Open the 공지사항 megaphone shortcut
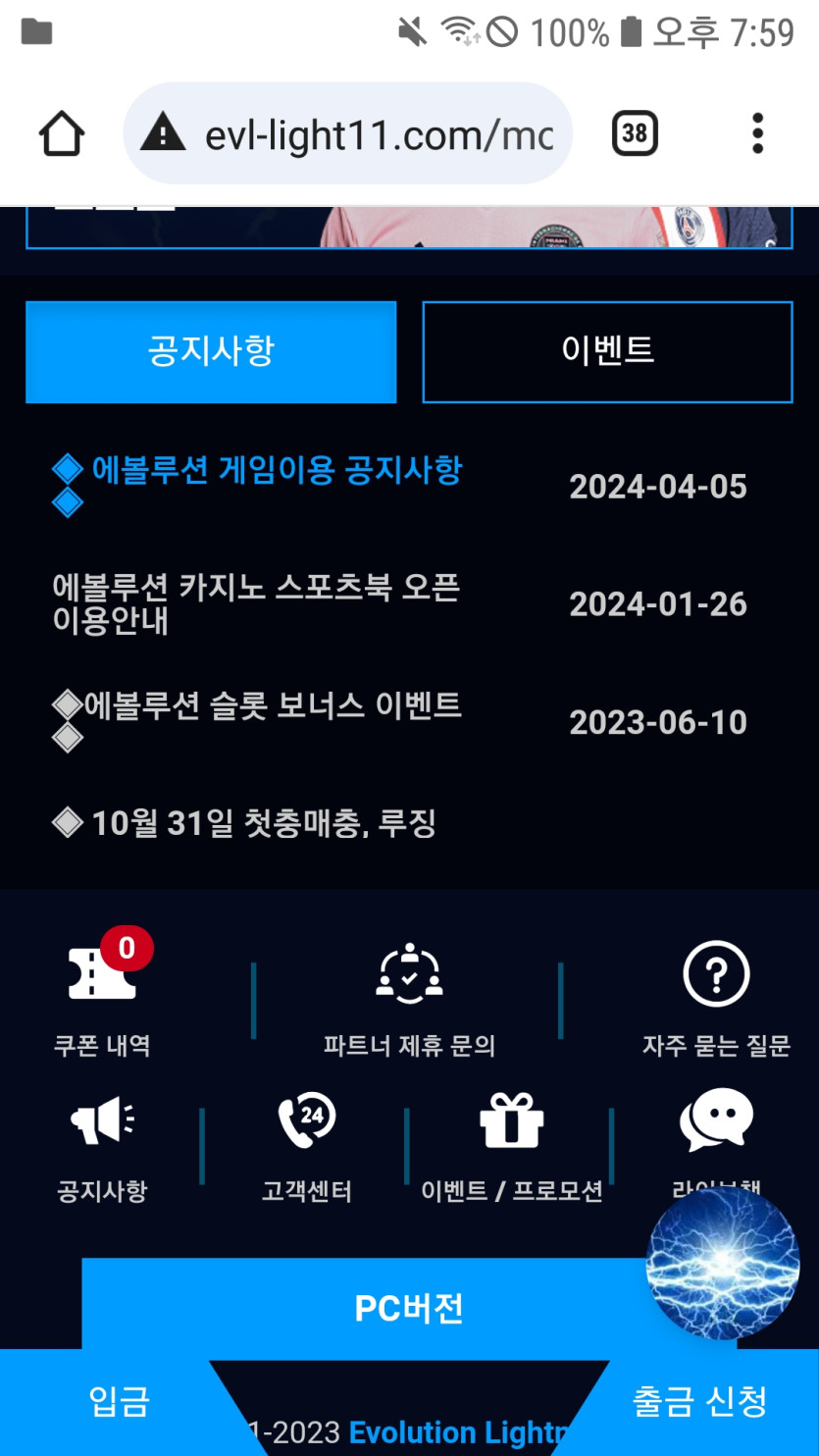 (x=102, y=1148)
